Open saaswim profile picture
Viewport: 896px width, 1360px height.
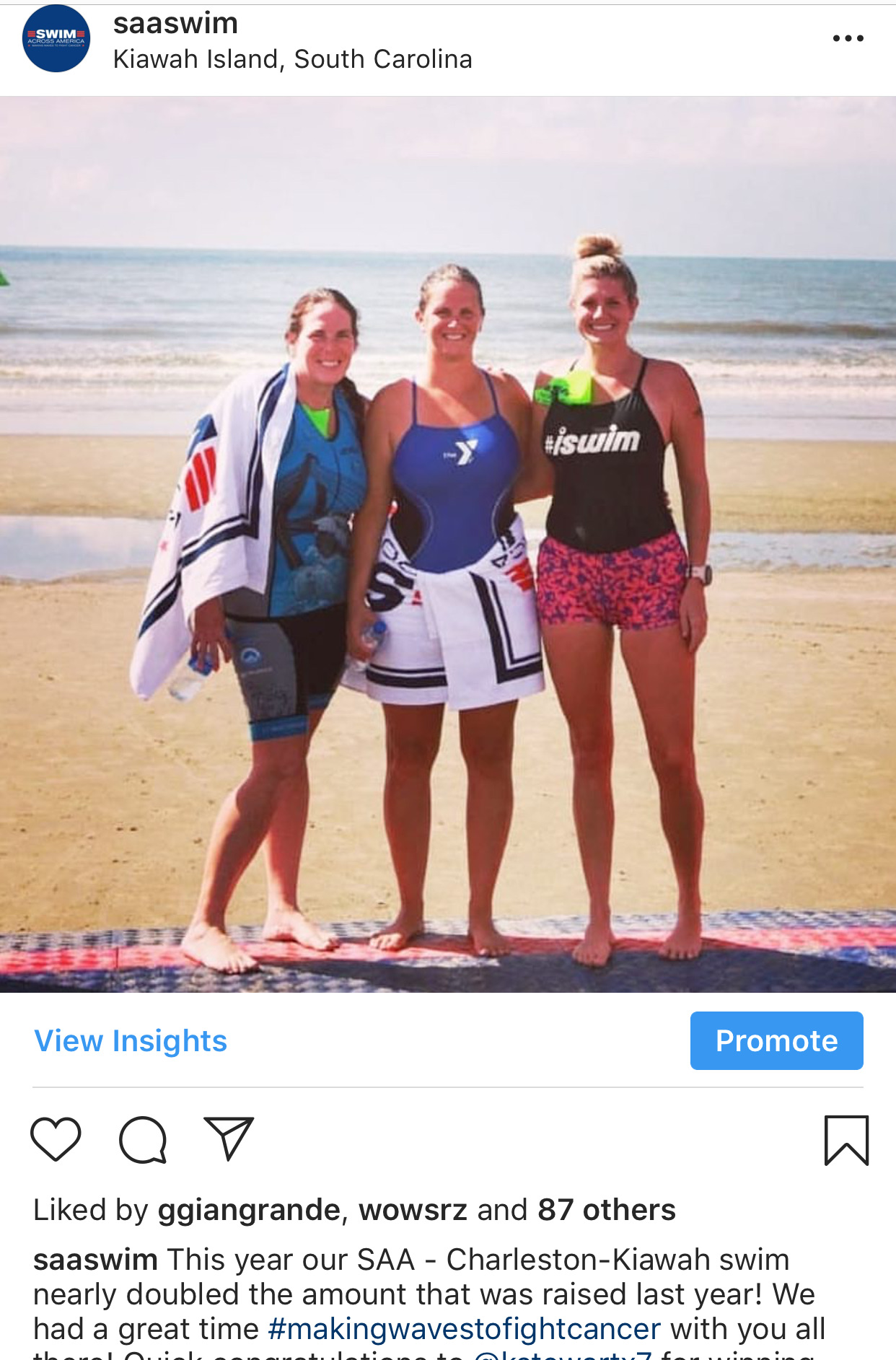click(56, 39)
